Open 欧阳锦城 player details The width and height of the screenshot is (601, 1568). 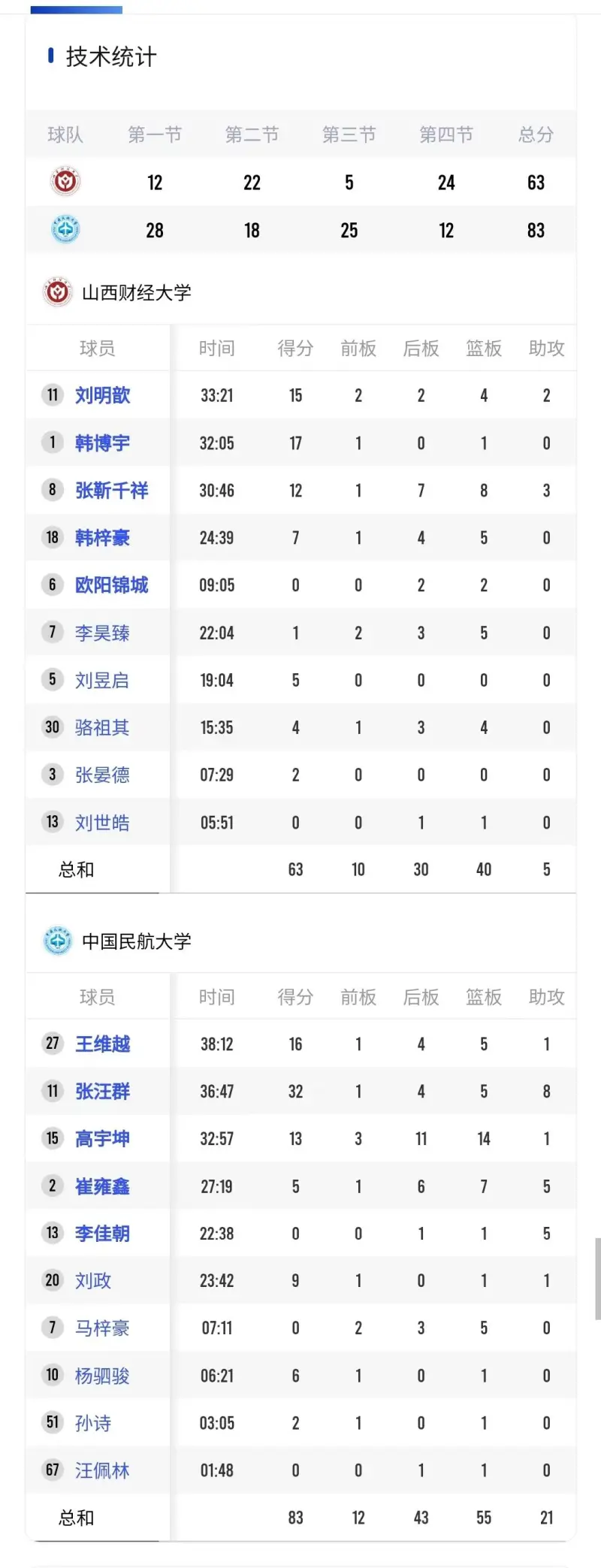tap(111, 585)
